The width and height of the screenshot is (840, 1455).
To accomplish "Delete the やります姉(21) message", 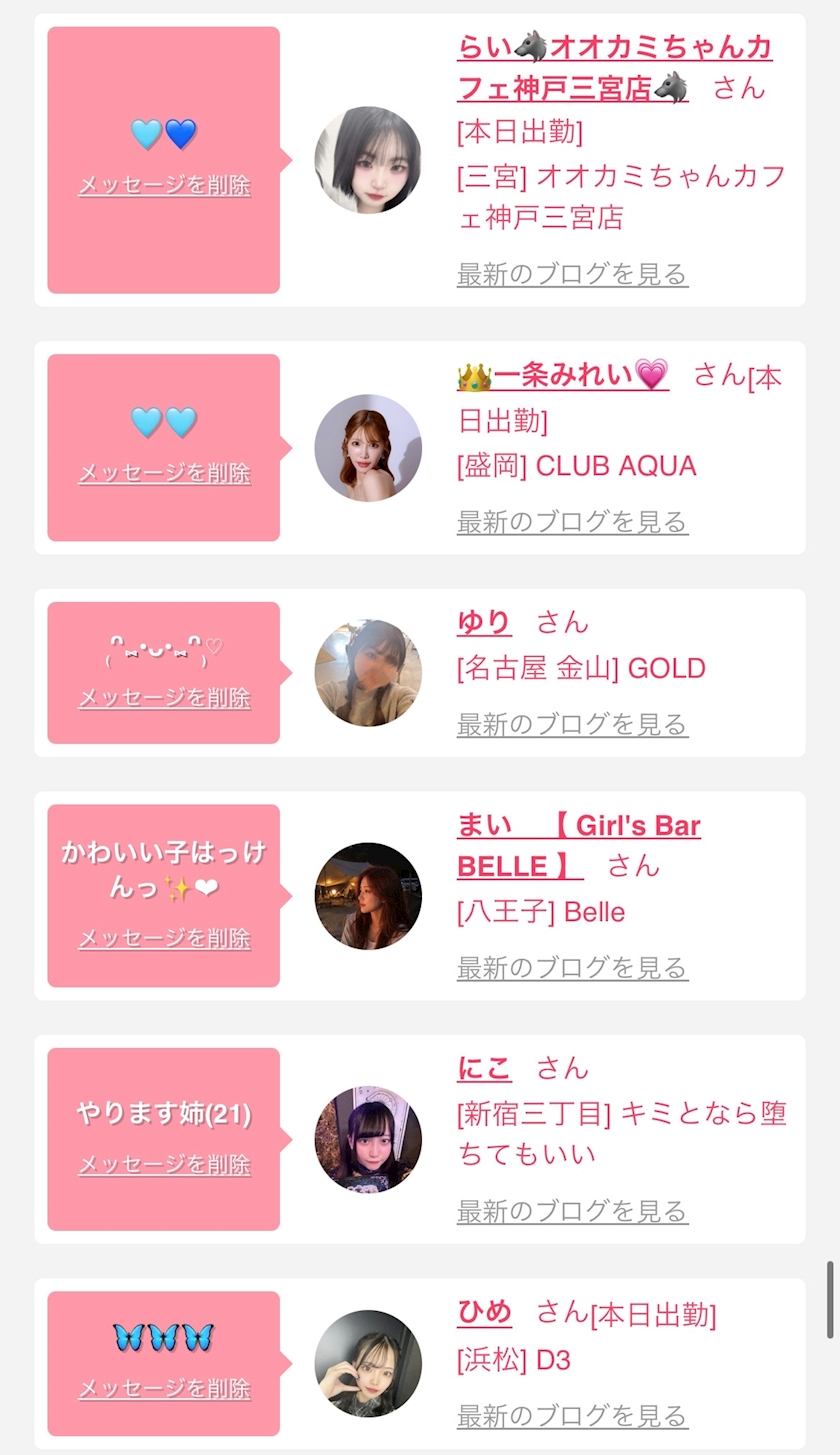I will [x=164, y=1165].
